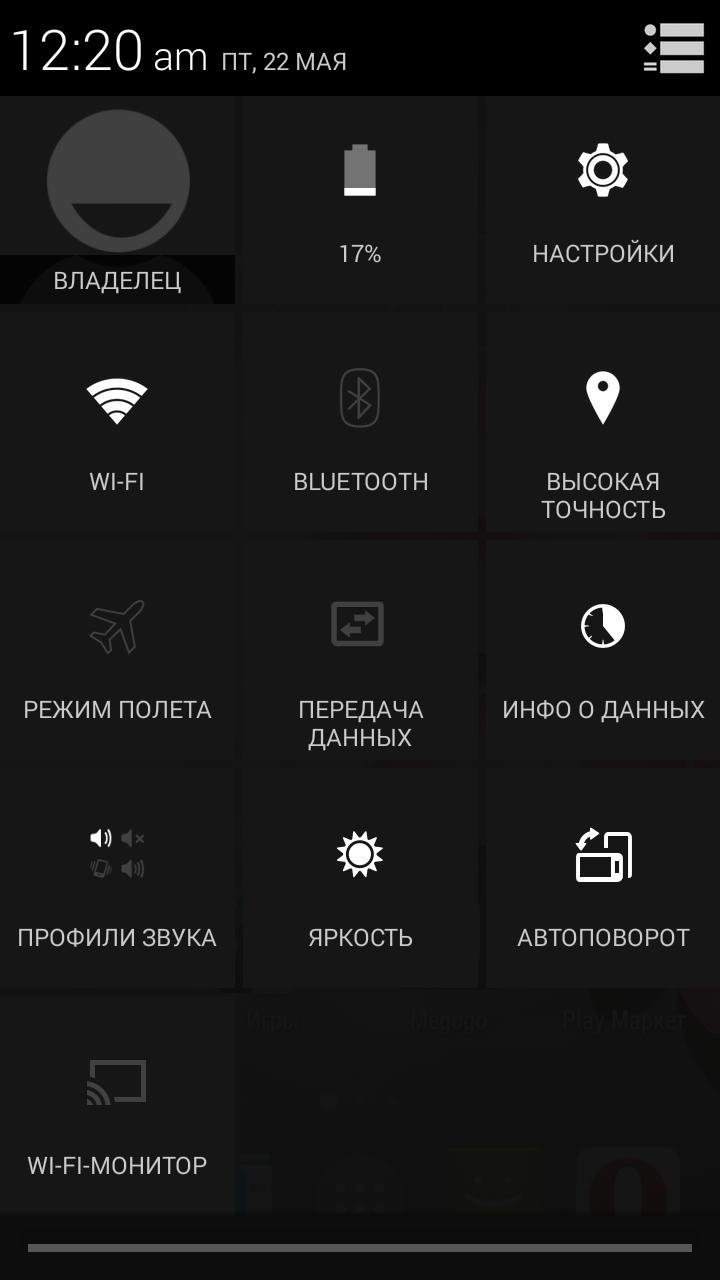720x1280 pixels.
Task: Toggle Автоповорот auto-rotate
Action: [603, 882]
